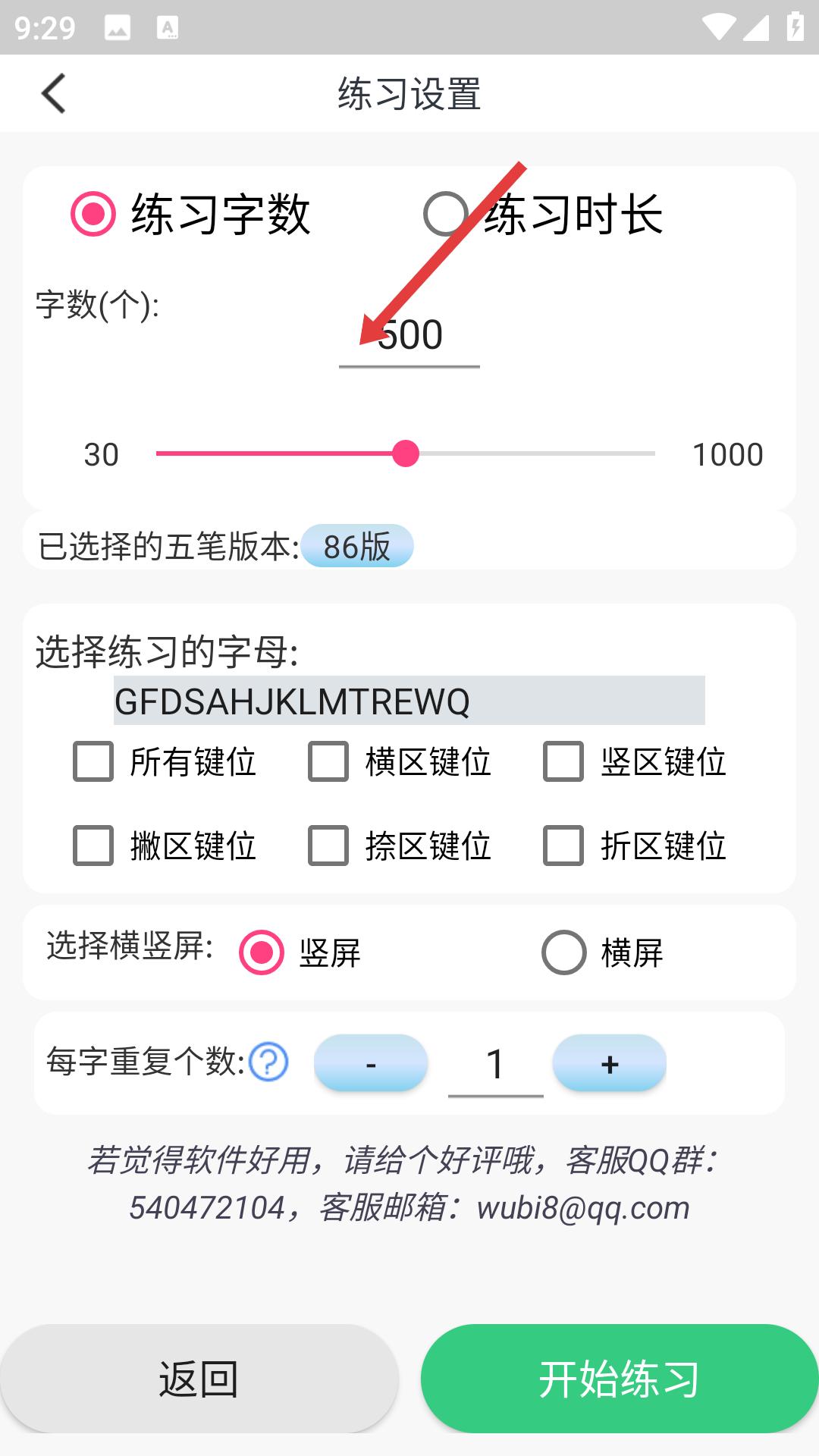Screen dimensions: 819x1456
Task: Check the 捺区键位 checkbox
Action: 328,846
